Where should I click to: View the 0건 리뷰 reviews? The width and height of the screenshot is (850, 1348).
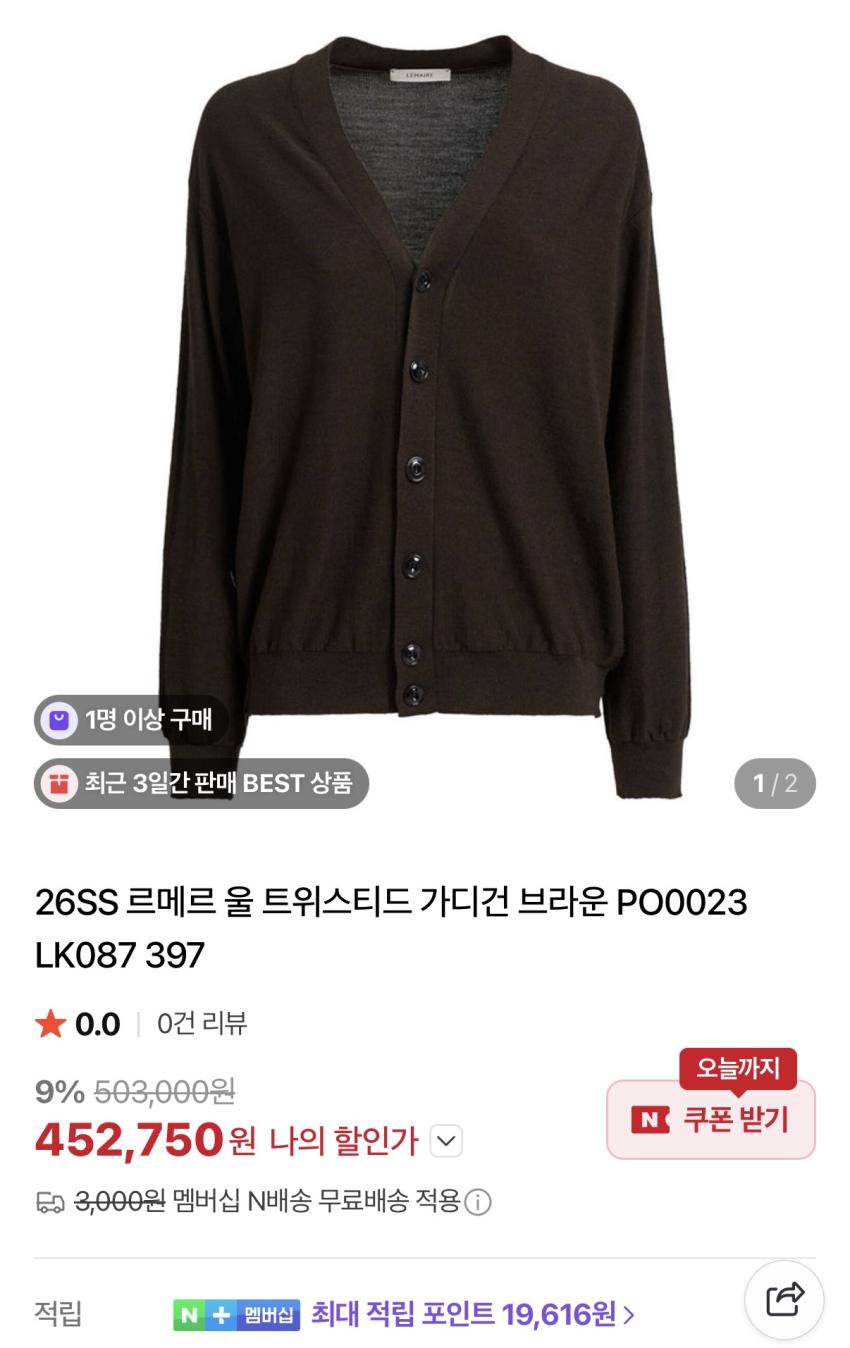pyautogui.click(x=202, y=1024)
